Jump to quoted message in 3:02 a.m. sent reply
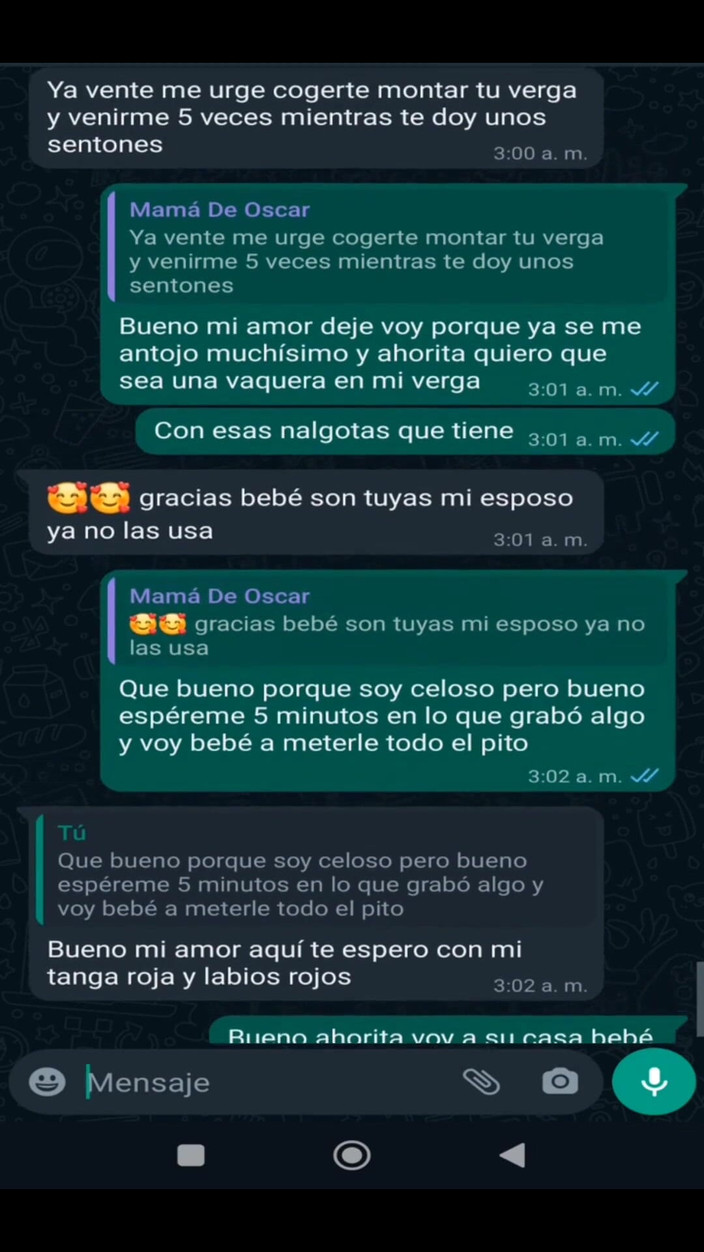Screen dimensions: 704x1252 tap(388, 622)
